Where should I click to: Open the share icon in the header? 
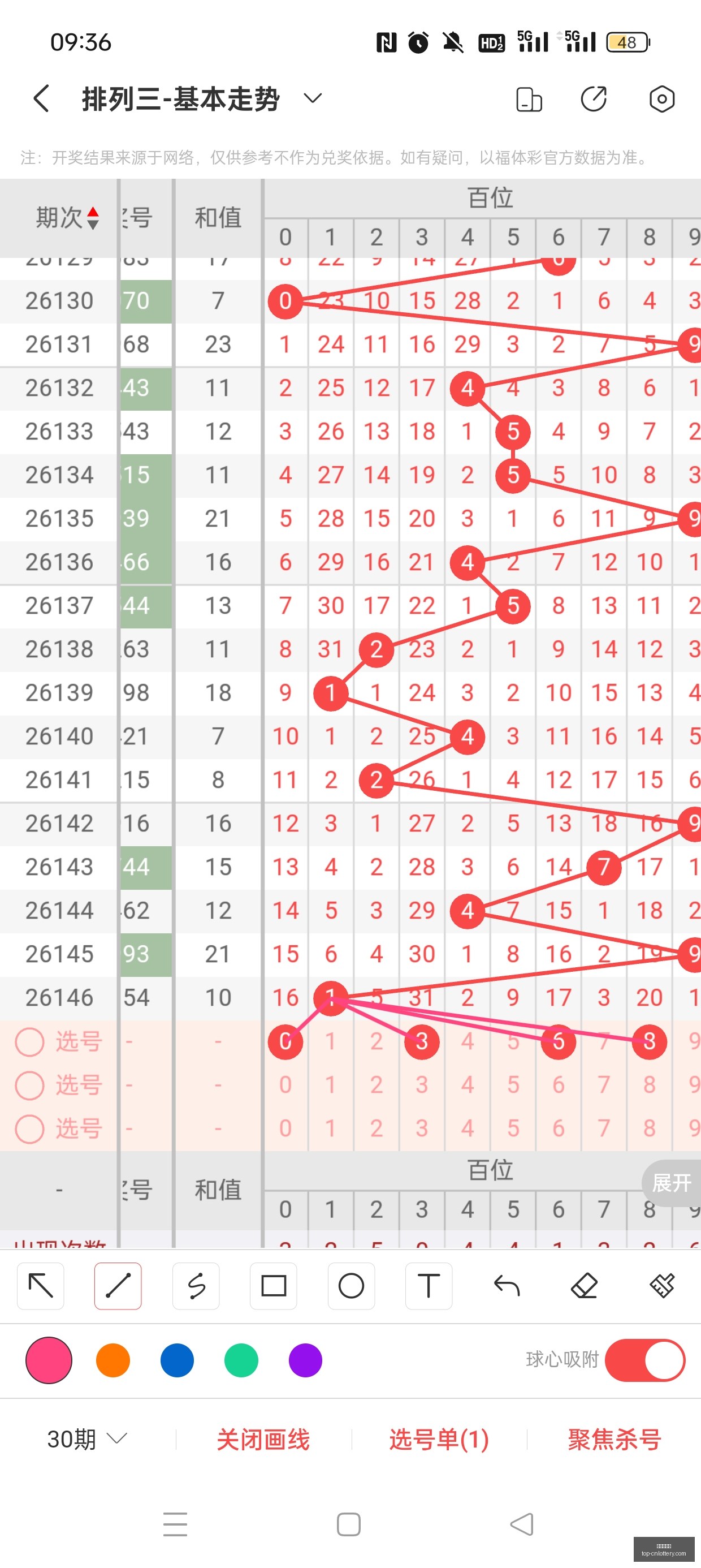[x=593, y=99]
